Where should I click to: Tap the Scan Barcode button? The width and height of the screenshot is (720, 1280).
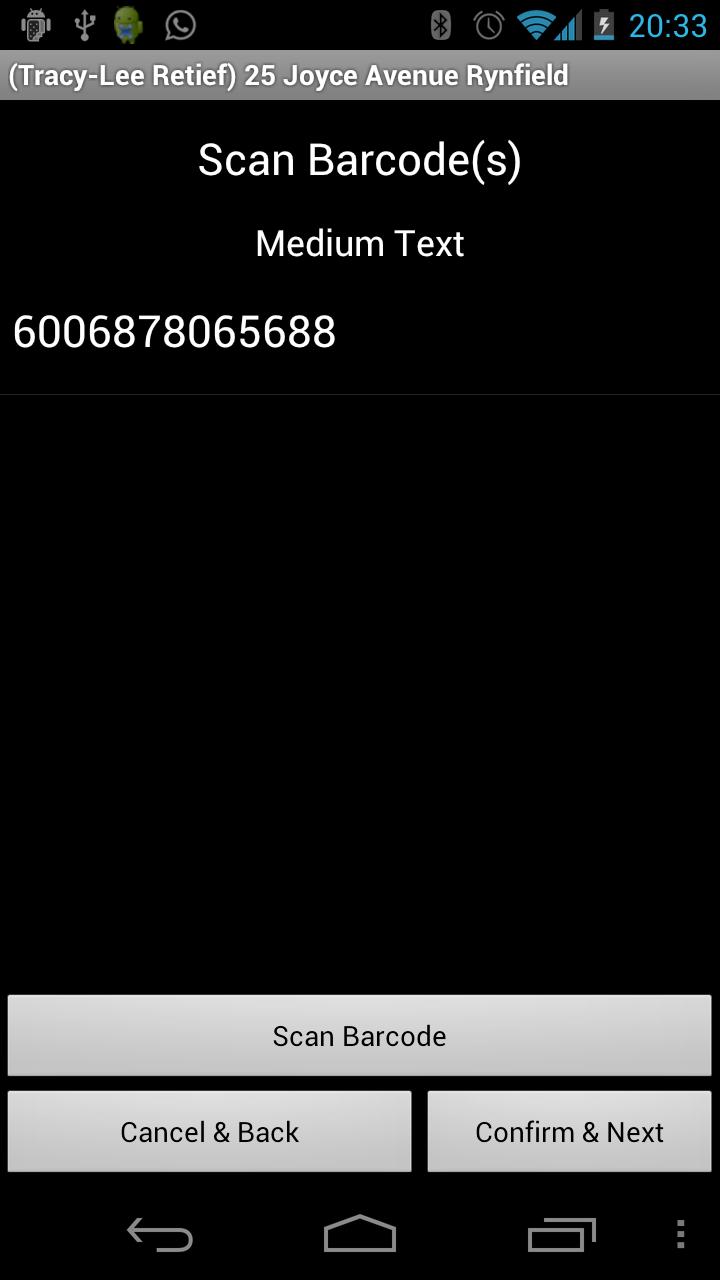tap(359, 1036)
